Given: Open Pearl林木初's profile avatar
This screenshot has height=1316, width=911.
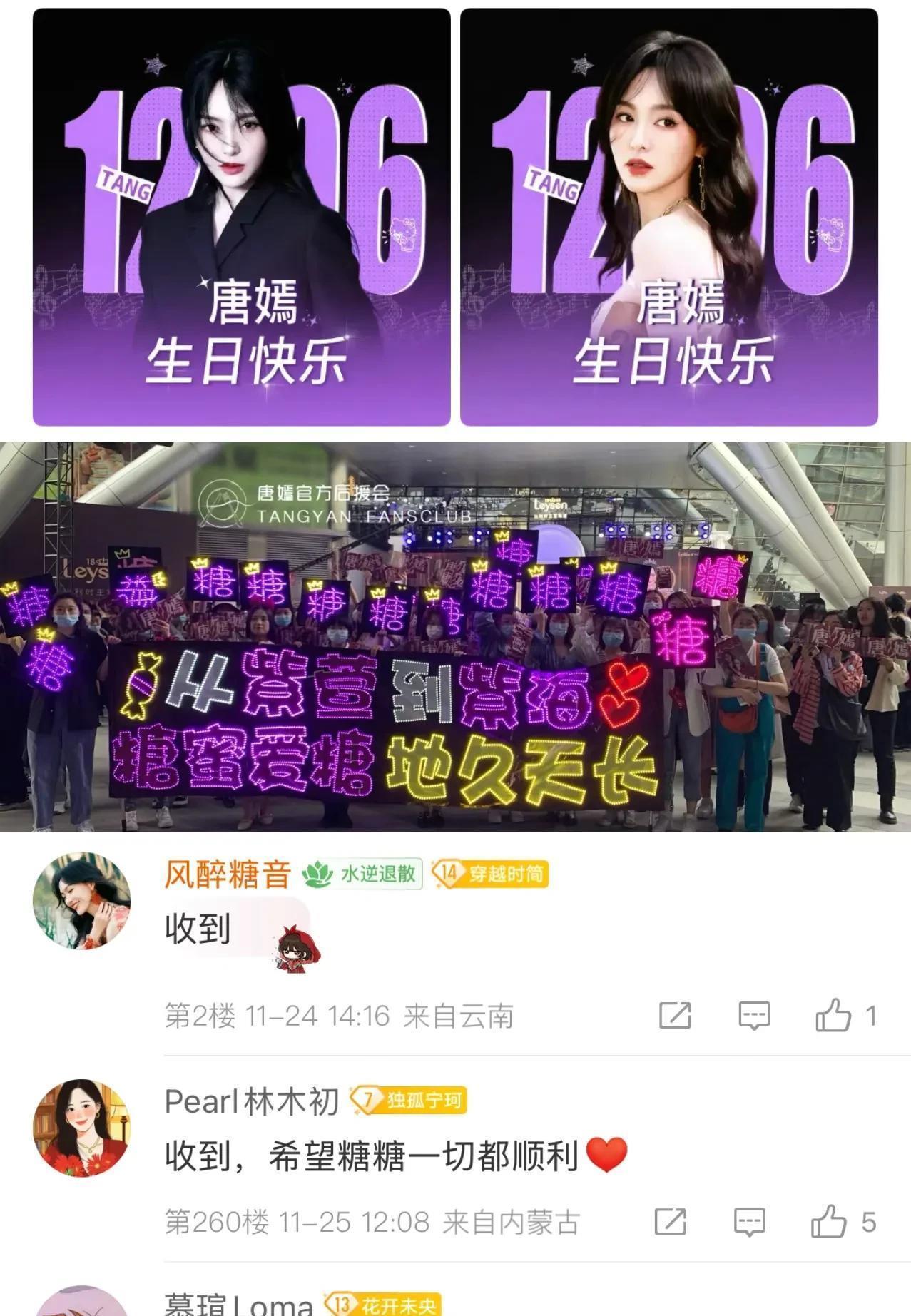Looking at the screenshot, I should (x=82, y=1128).
